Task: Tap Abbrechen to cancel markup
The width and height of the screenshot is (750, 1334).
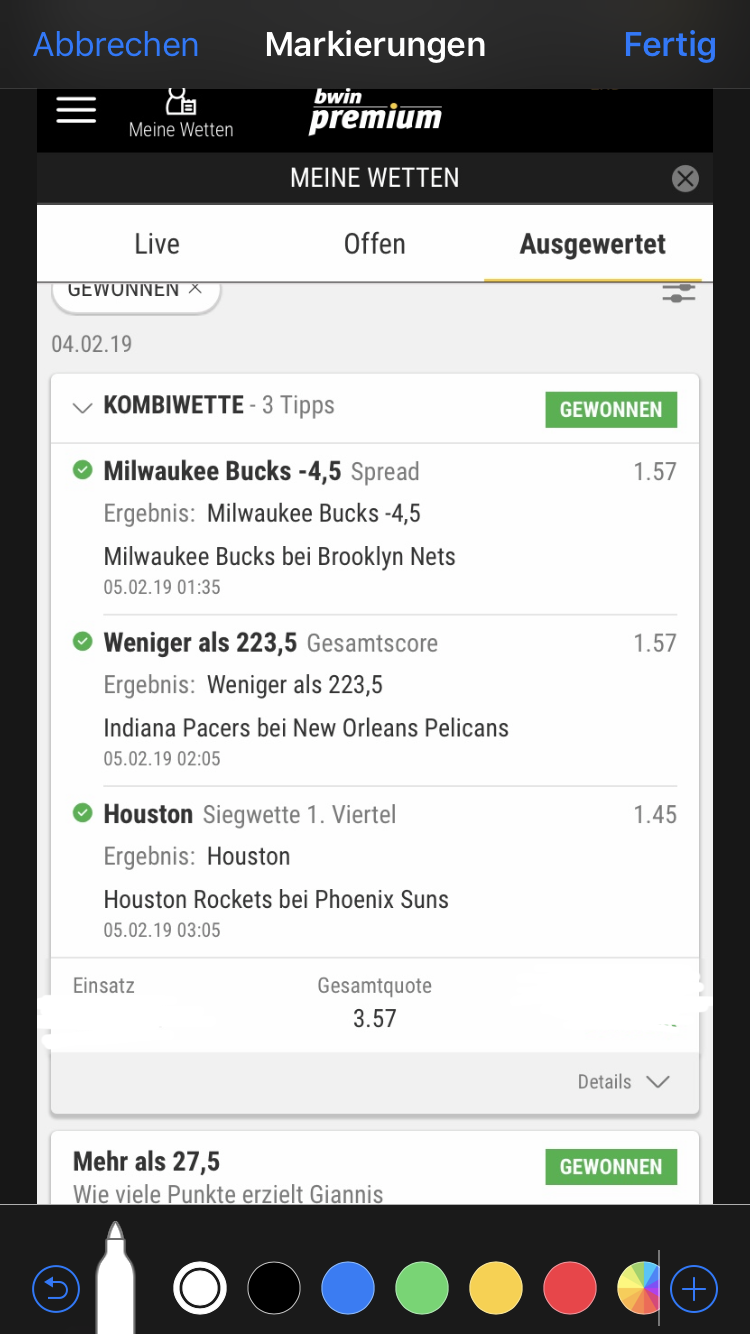Action: click(x=116, y=45)
